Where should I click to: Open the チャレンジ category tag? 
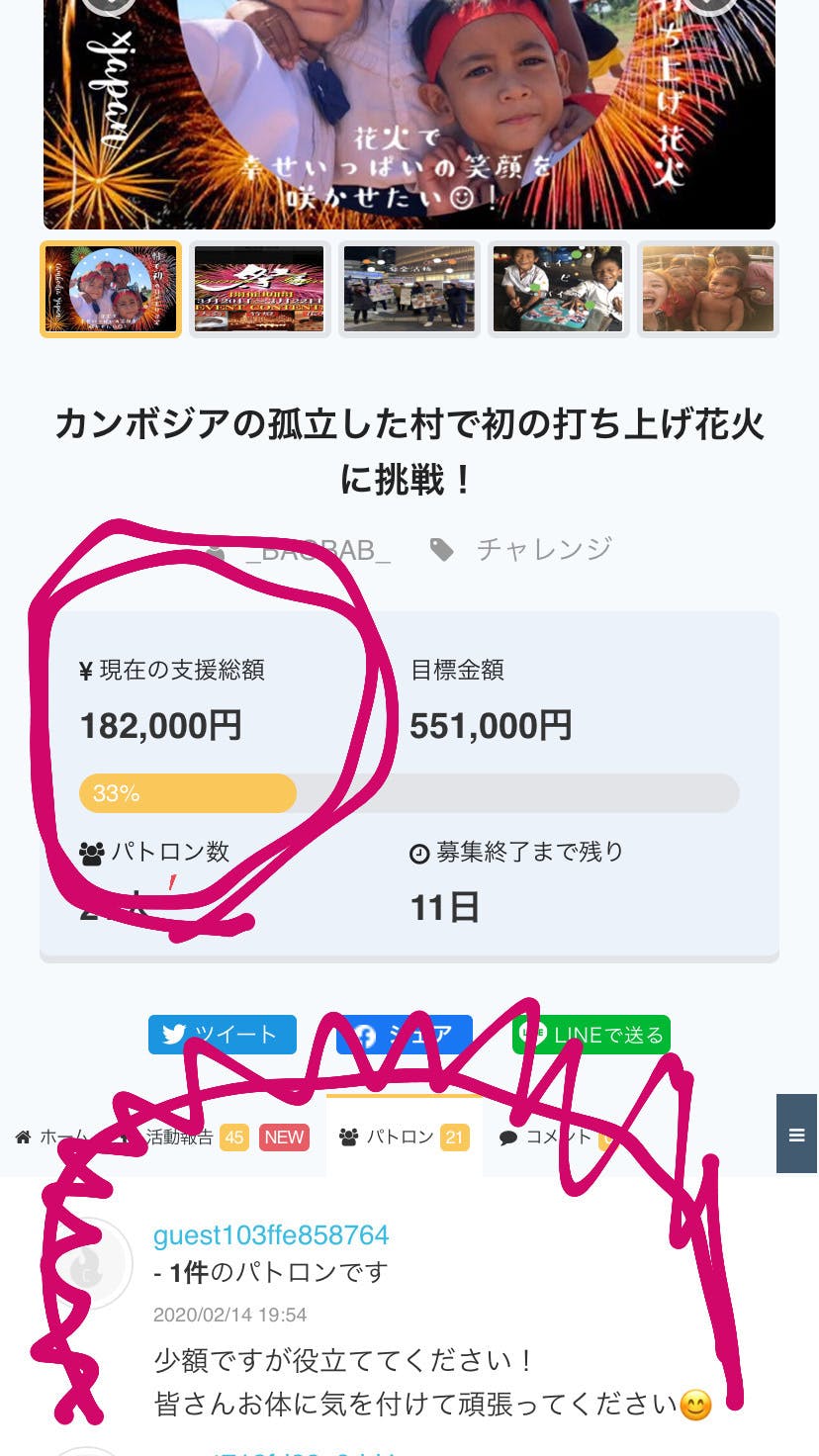pyautogui.click(x=522, y=550)
